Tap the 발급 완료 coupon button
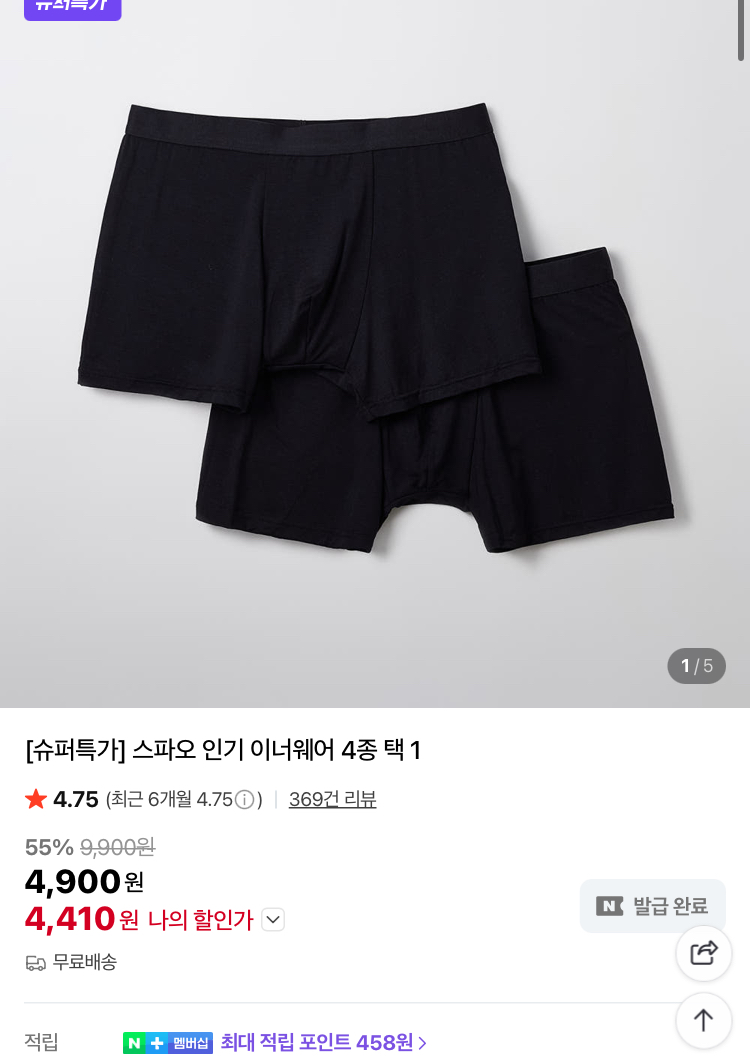Screen dimensions: 750x1056 [x=653, y=906]
